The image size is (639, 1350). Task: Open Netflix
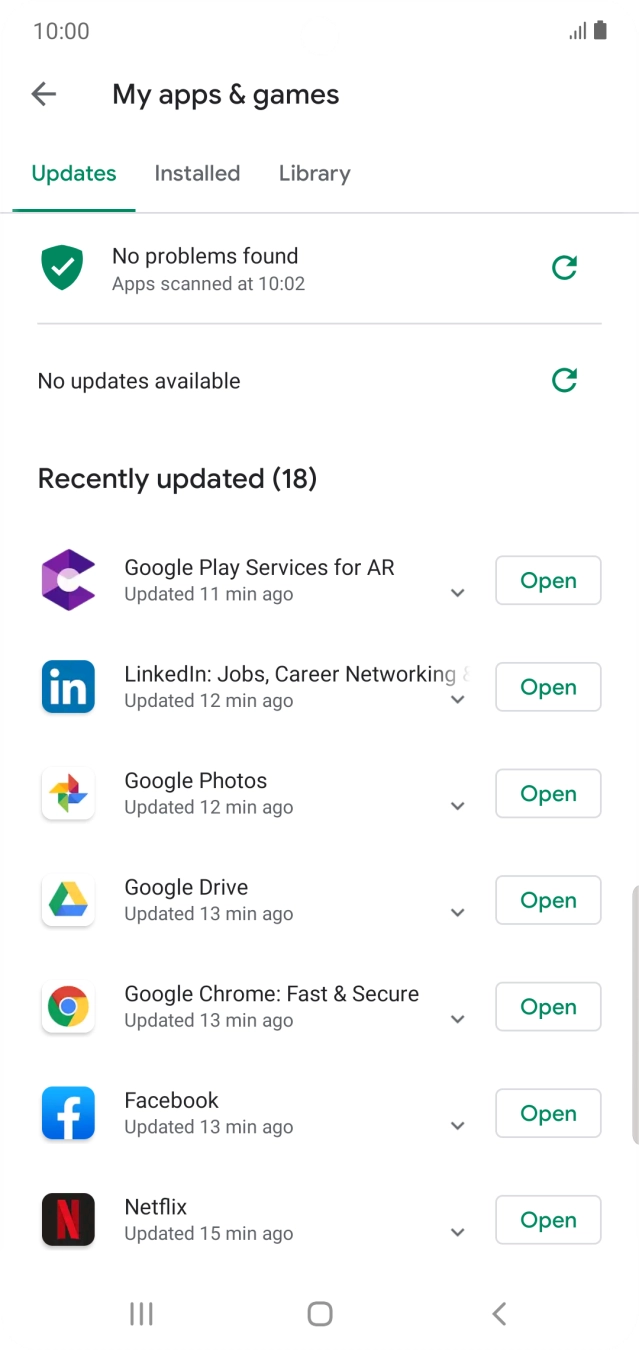tap(548, 1220)
